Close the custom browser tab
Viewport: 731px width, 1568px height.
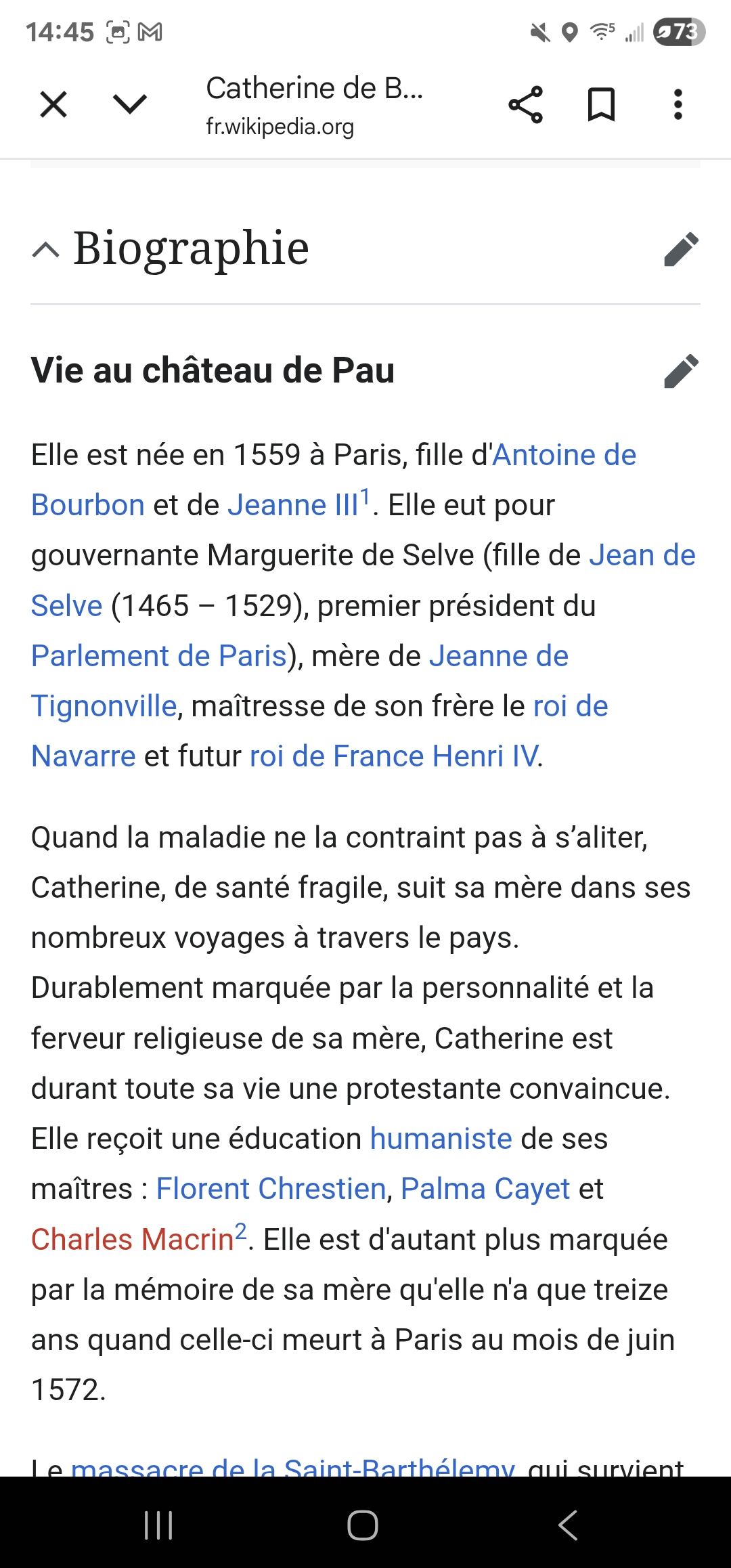[53, 105]
